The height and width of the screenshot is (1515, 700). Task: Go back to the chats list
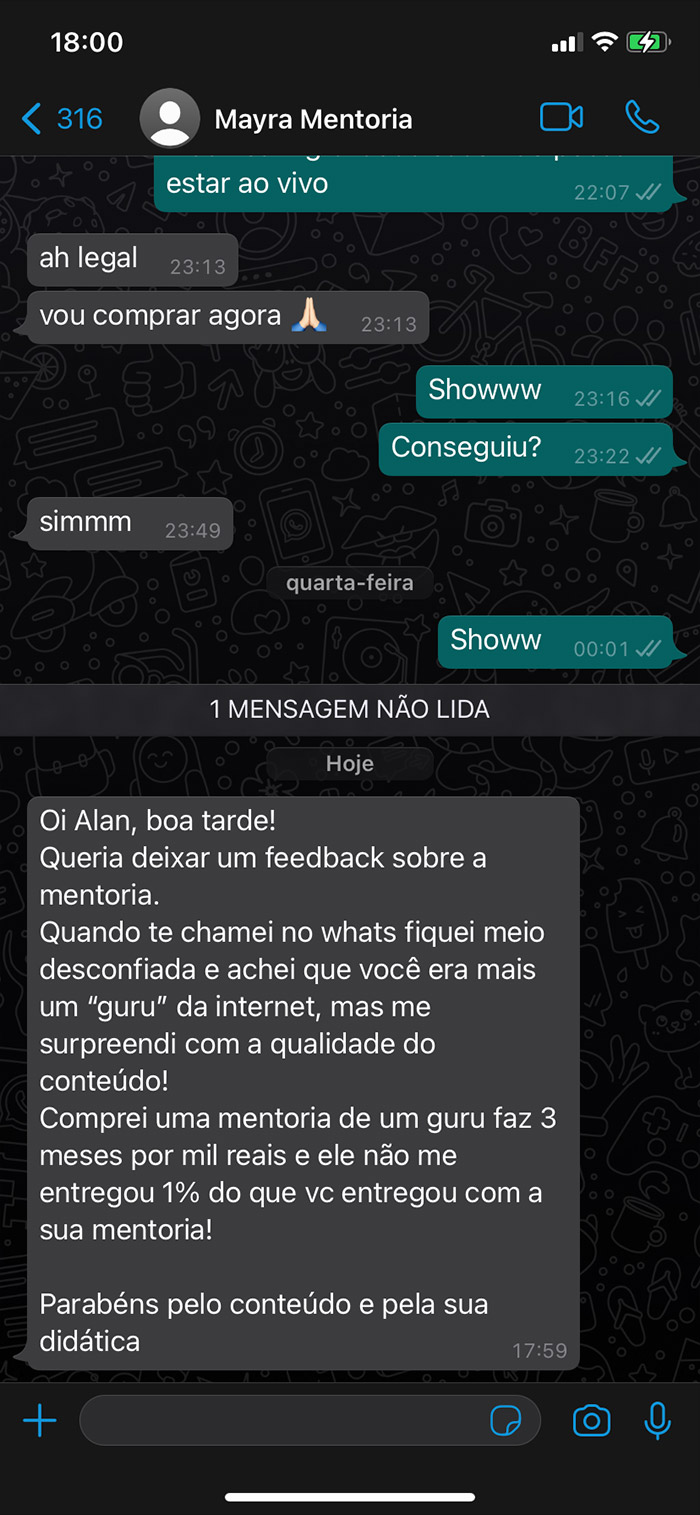pyautogui.click(x=60, y=119)
